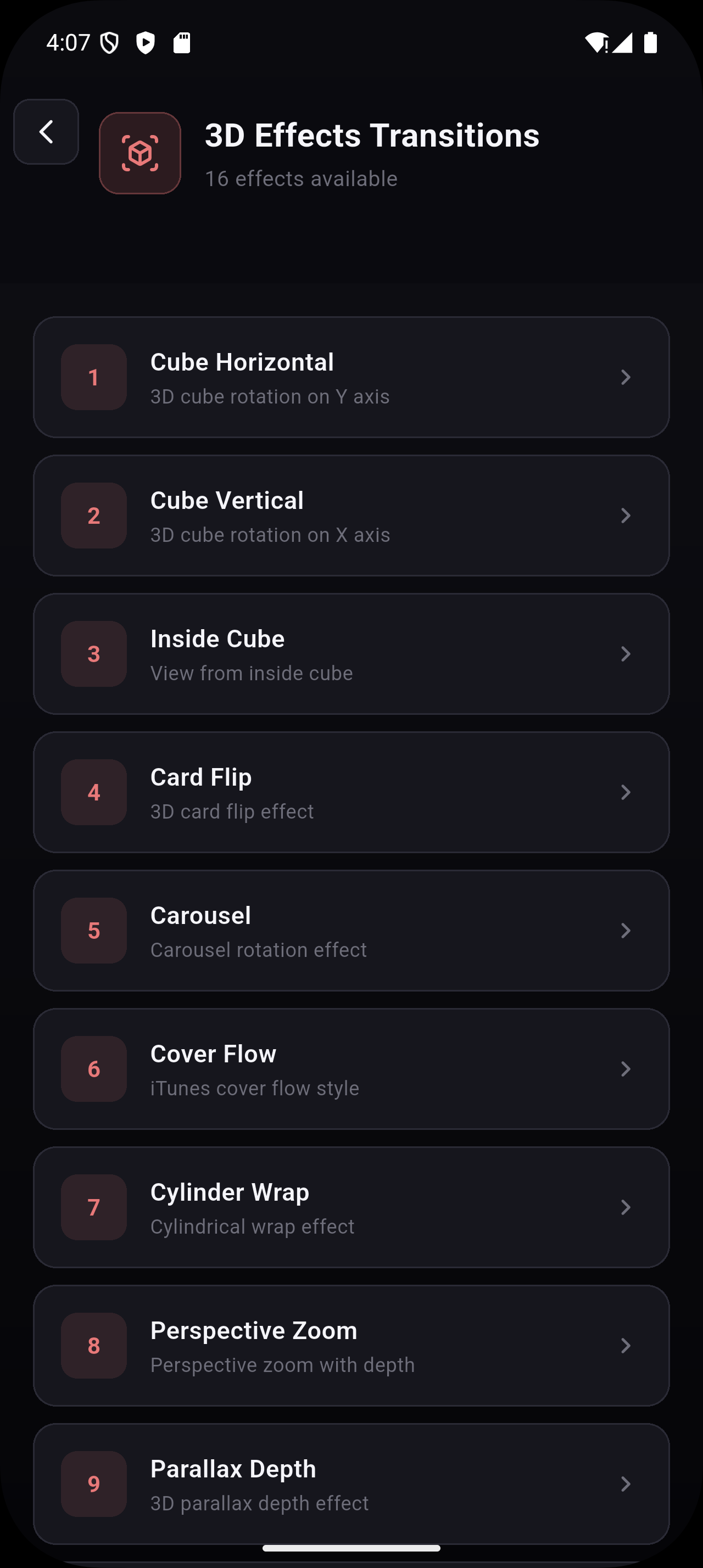
Task: Tap the battery indicator
Action: 650,43
